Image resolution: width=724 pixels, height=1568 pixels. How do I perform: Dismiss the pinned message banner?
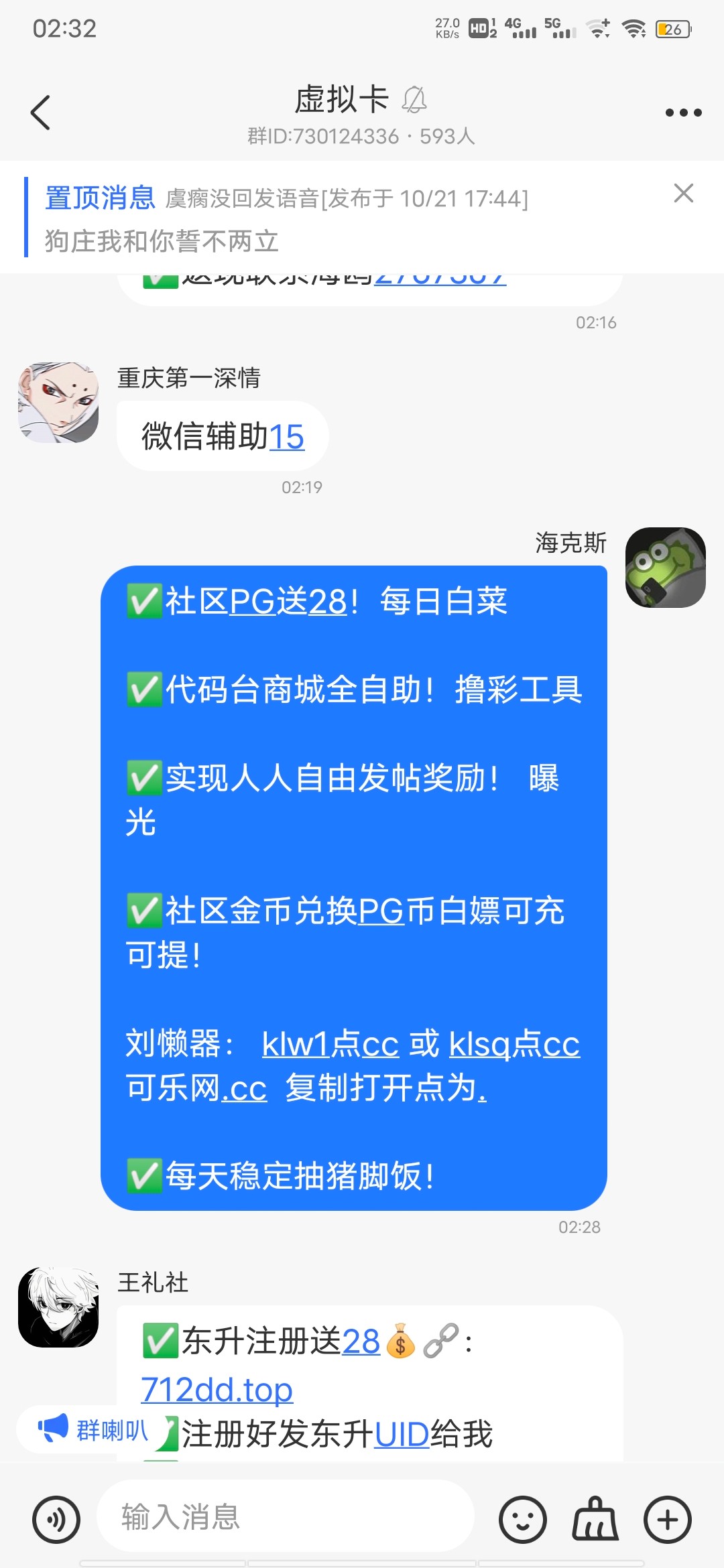coord(683,194)
